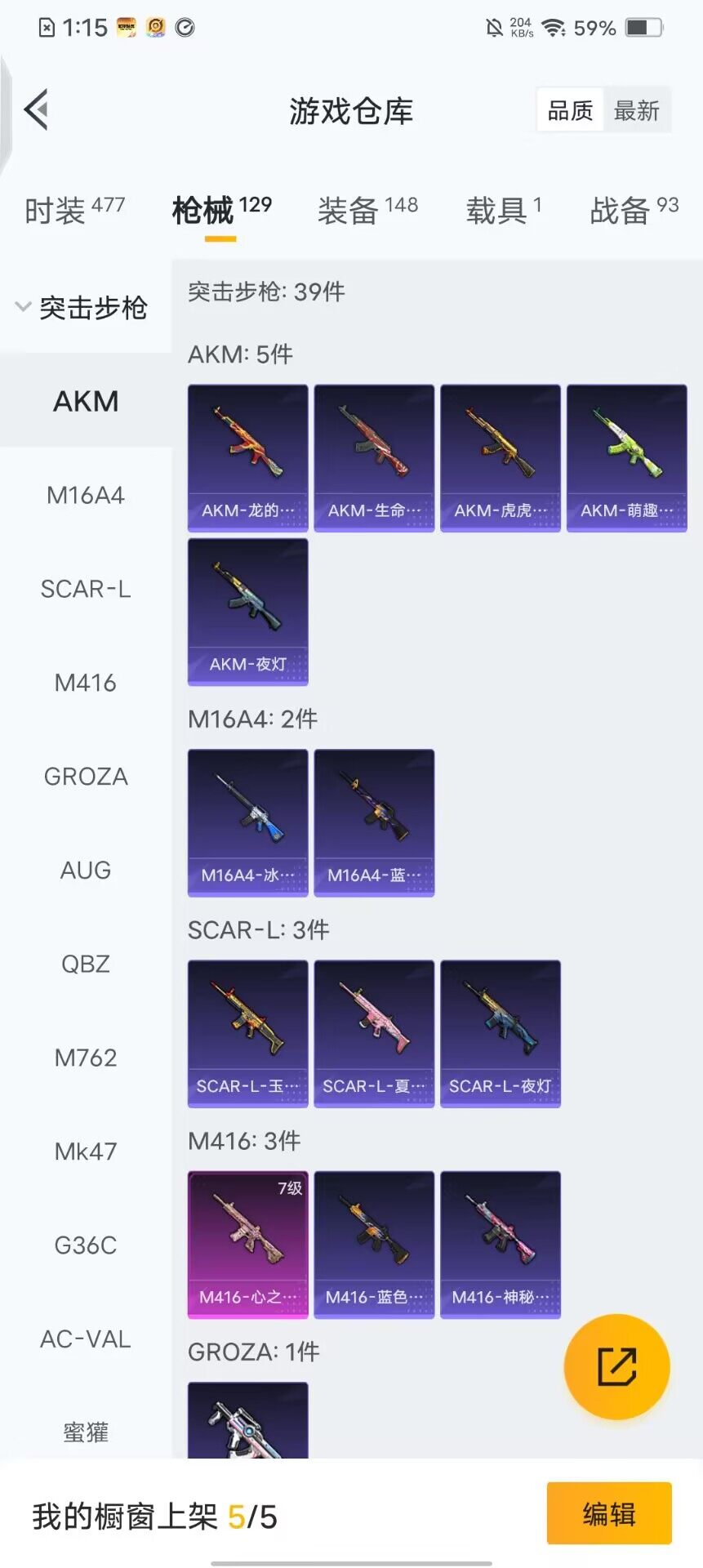
Task: Switch to the 时装 tab
Action: (x=74, y=210)
